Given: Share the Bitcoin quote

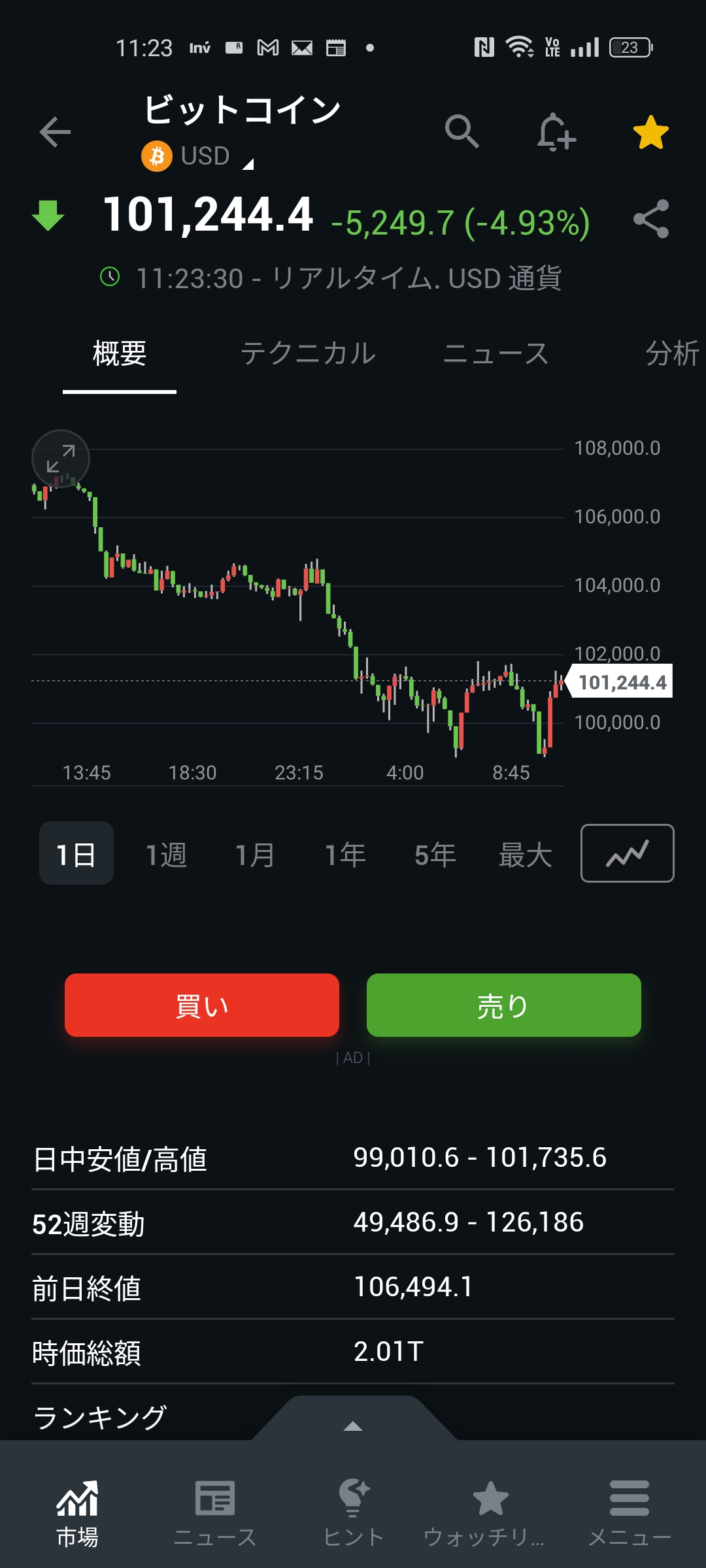Looking at the screenshot, I should click(651, 219).
